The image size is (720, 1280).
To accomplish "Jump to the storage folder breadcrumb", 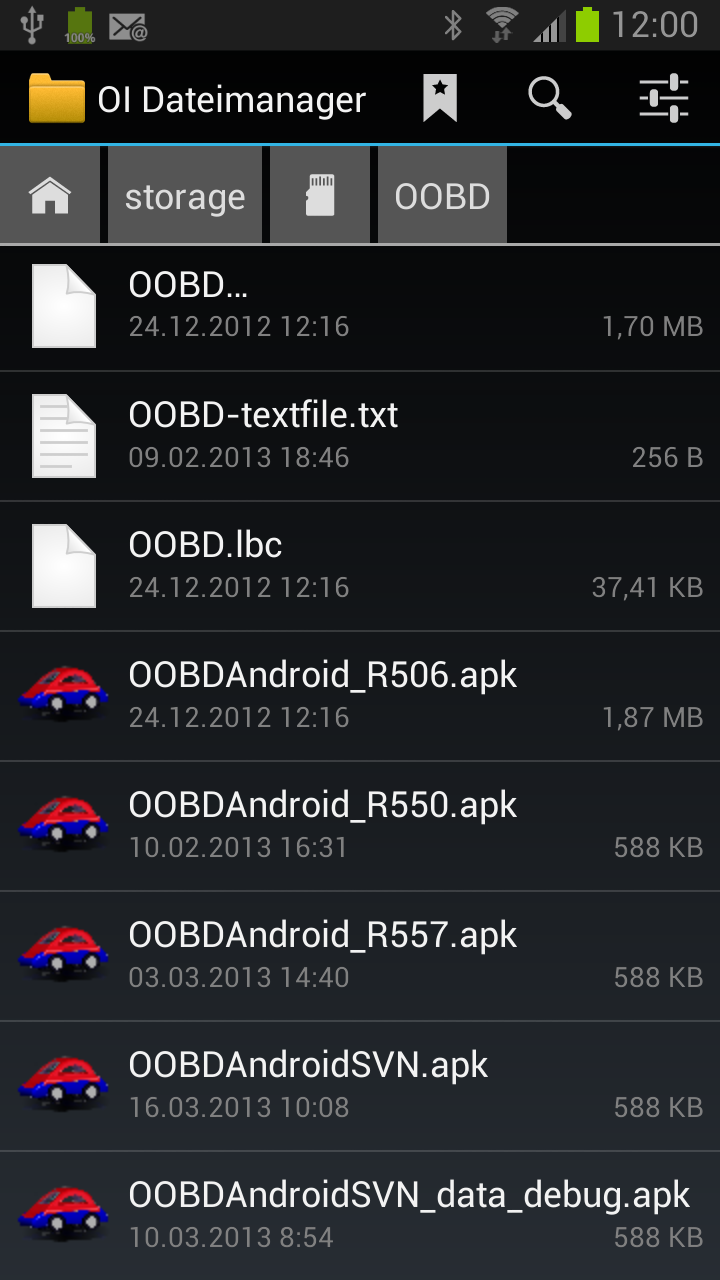I will click(x=185, y=195).
